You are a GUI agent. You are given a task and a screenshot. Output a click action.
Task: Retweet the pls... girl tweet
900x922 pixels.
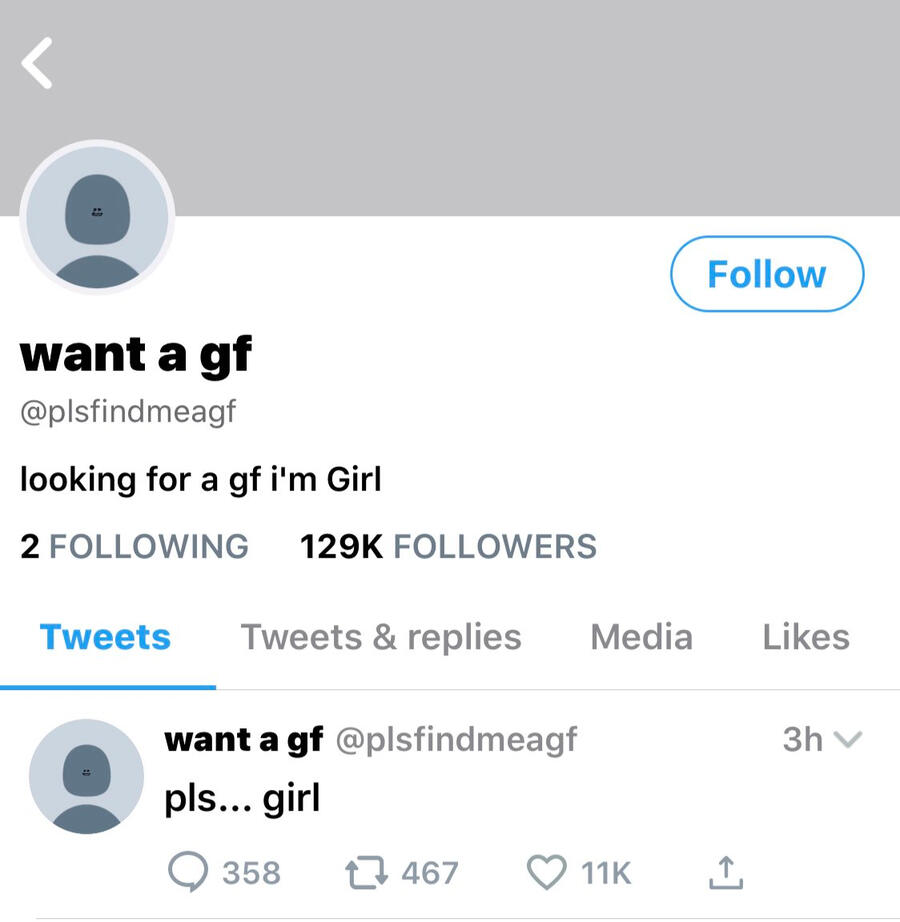click(x=365, y=873)
